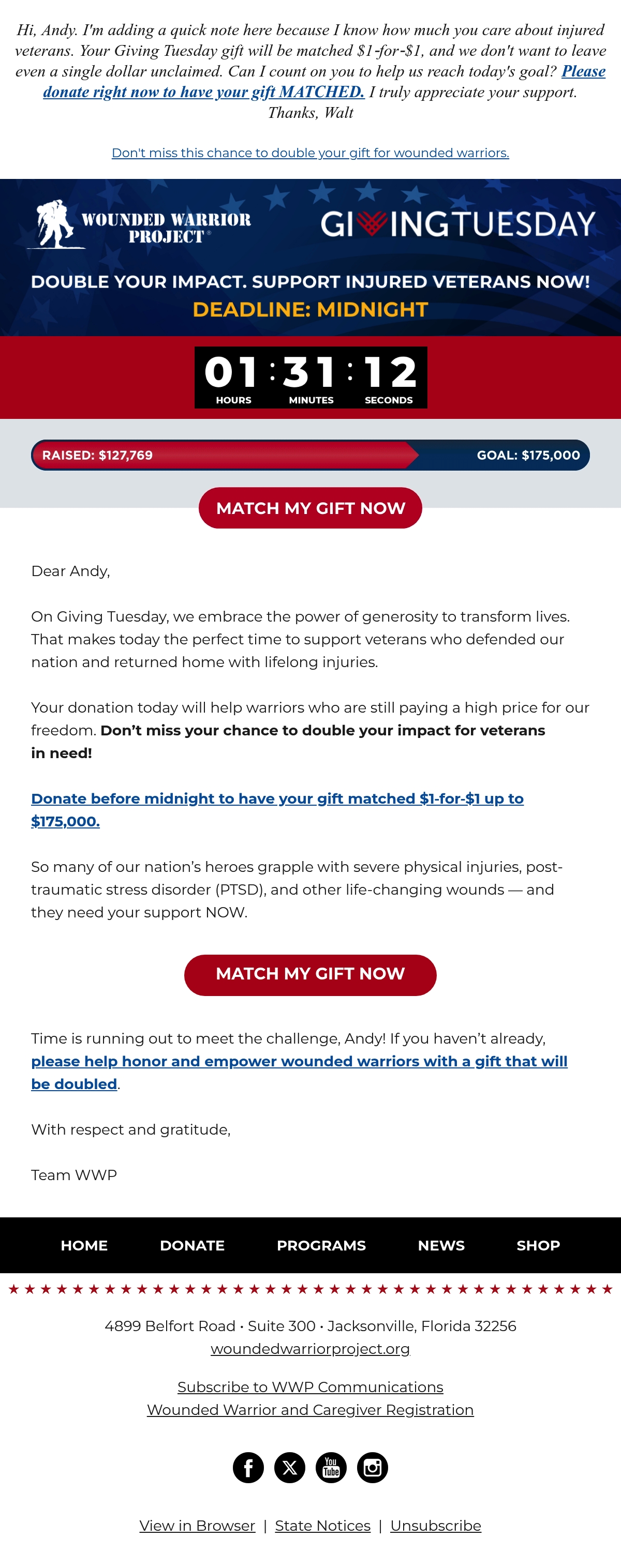621x1568 pixels.
Task: Open Wounded Warrior and Caregiver Registration
Action: click(x=310, y=1410)
